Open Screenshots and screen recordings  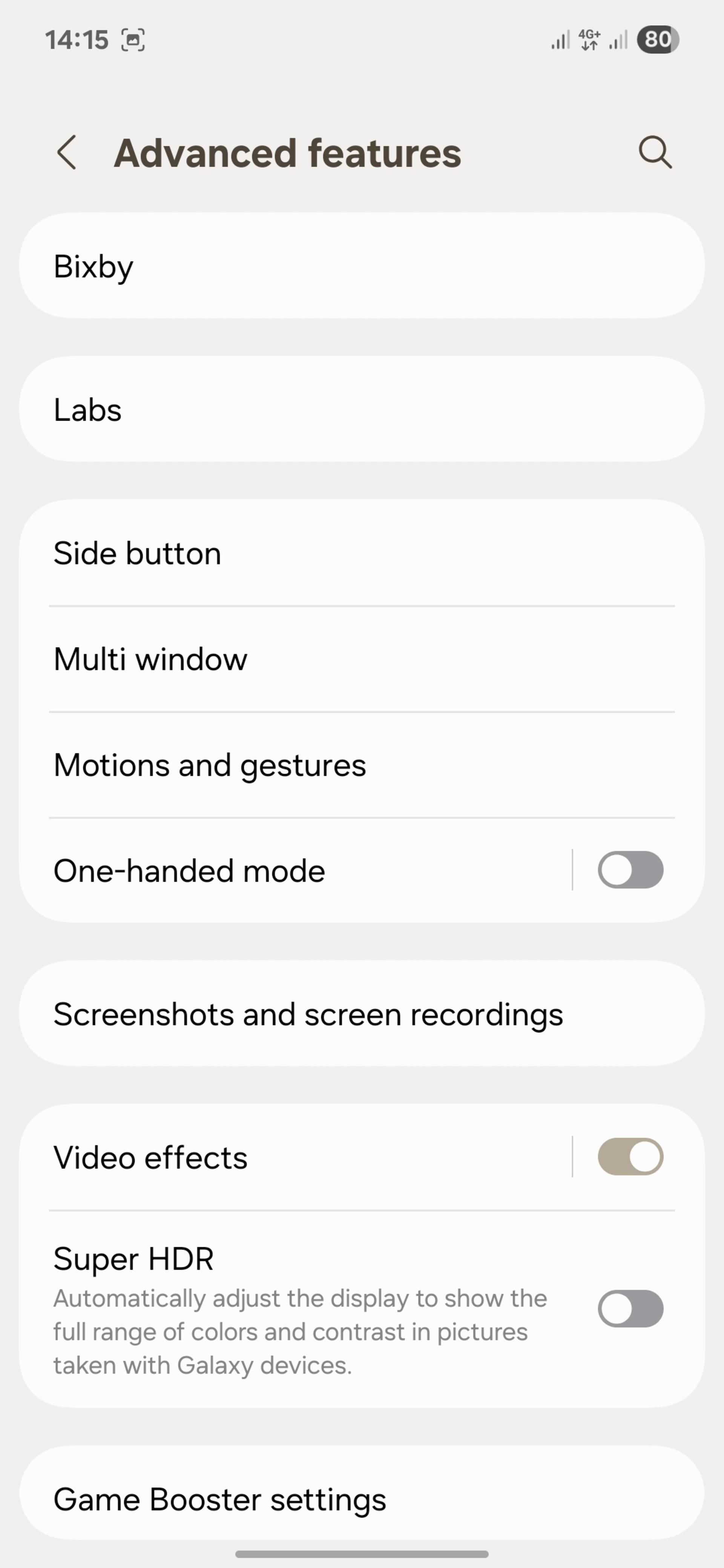[x=362, y=1014]
